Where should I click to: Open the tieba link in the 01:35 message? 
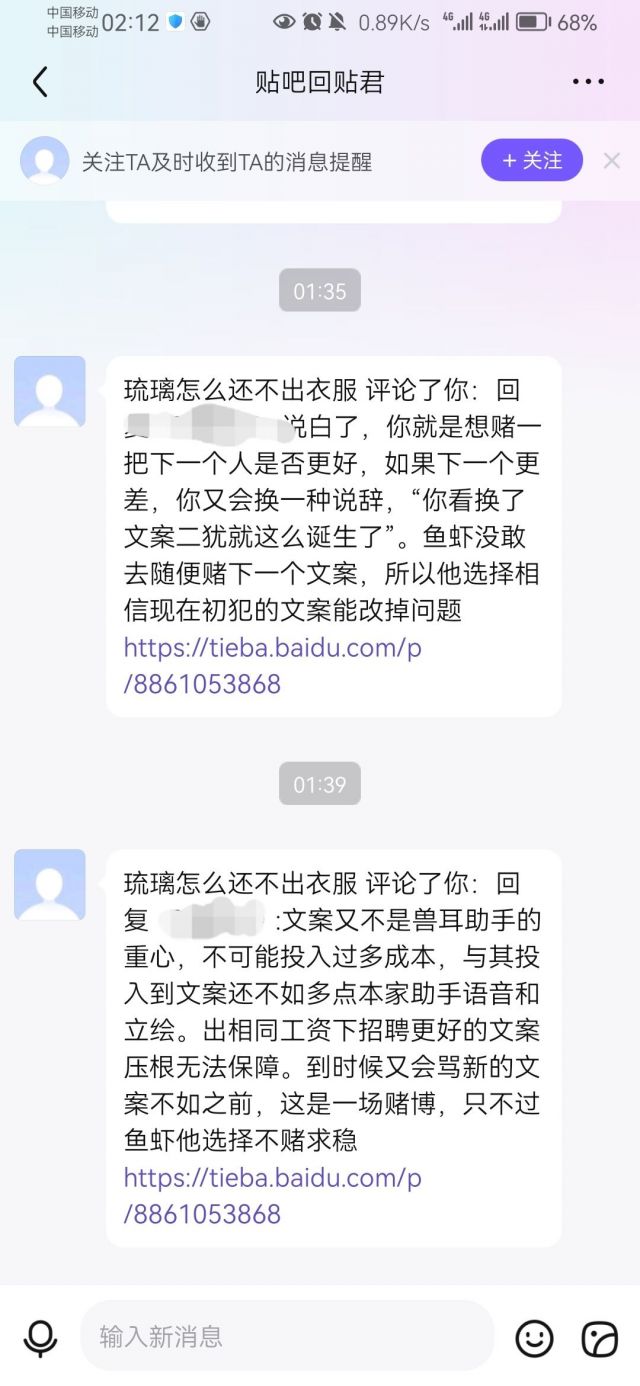pos(272,666)
